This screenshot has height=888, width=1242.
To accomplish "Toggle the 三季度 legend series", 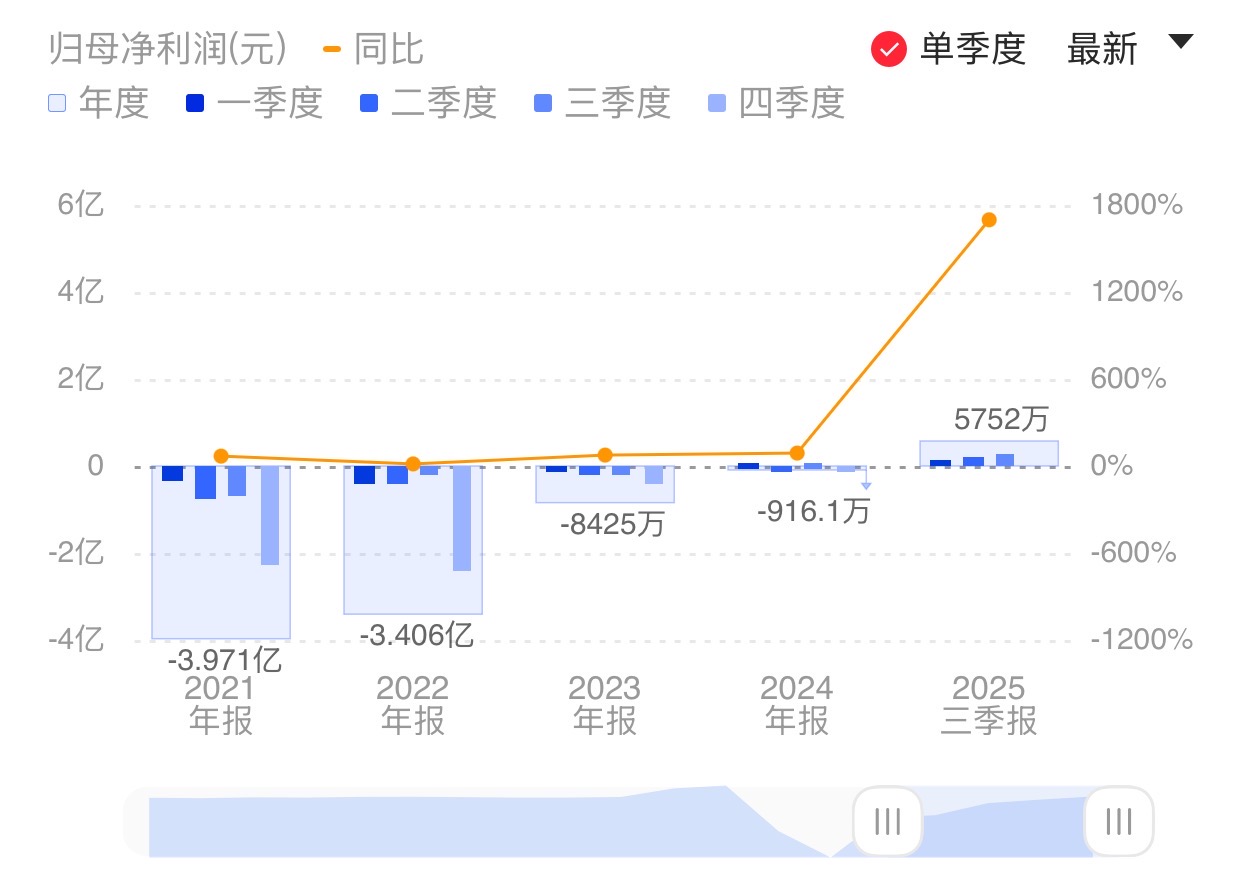I will point(602,103).
